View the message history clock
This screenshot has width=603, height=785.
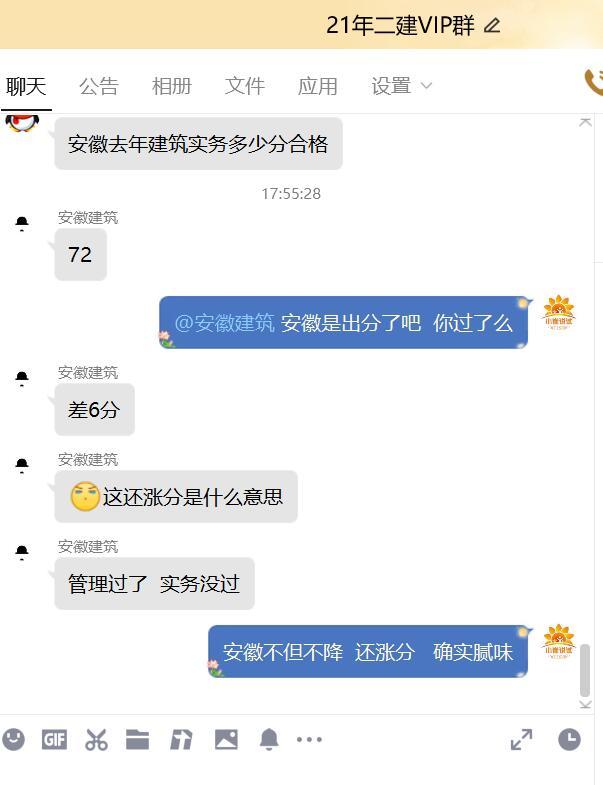tap(569, 739)
